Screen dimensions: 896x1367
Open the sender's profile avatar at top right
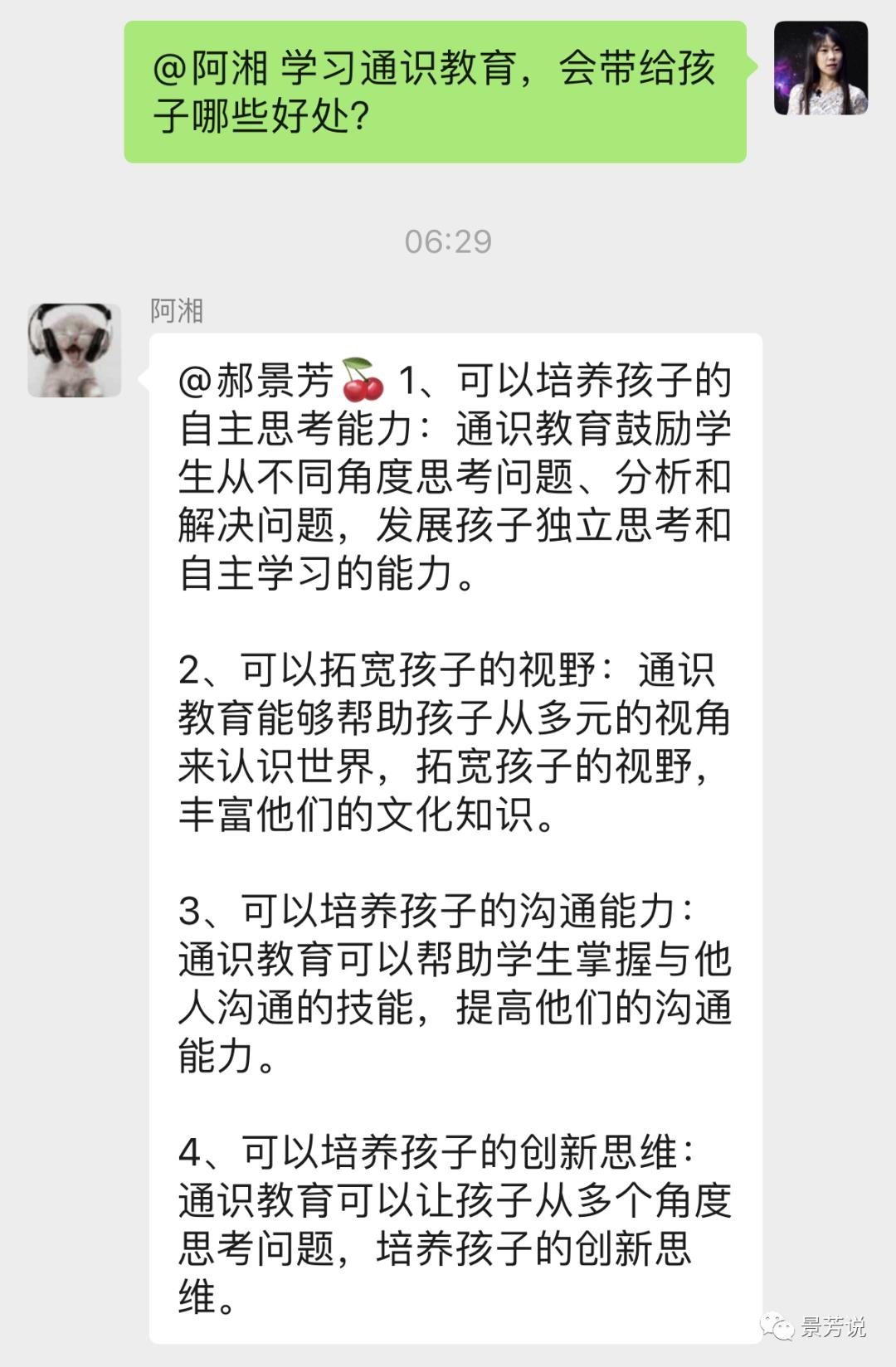[x=821, y=68]
